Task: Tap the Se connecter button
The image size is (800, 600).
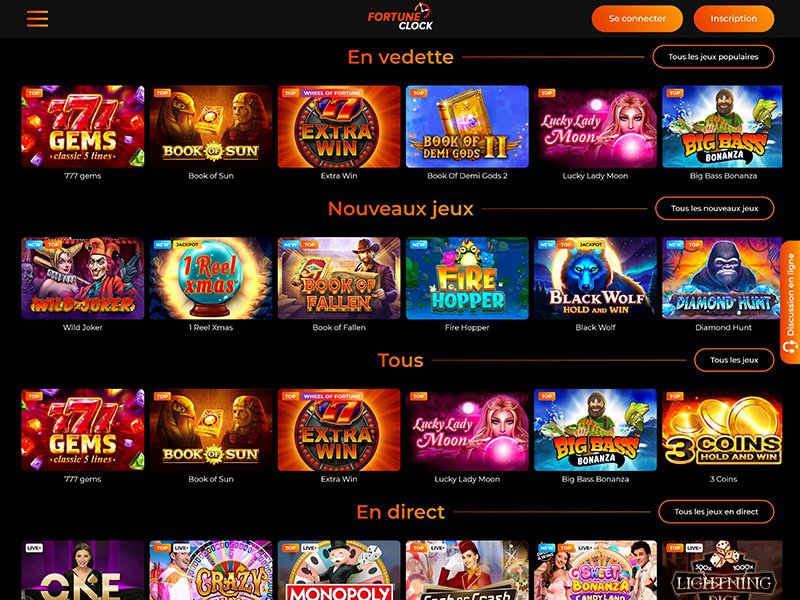Action: (x=637, y=18)
